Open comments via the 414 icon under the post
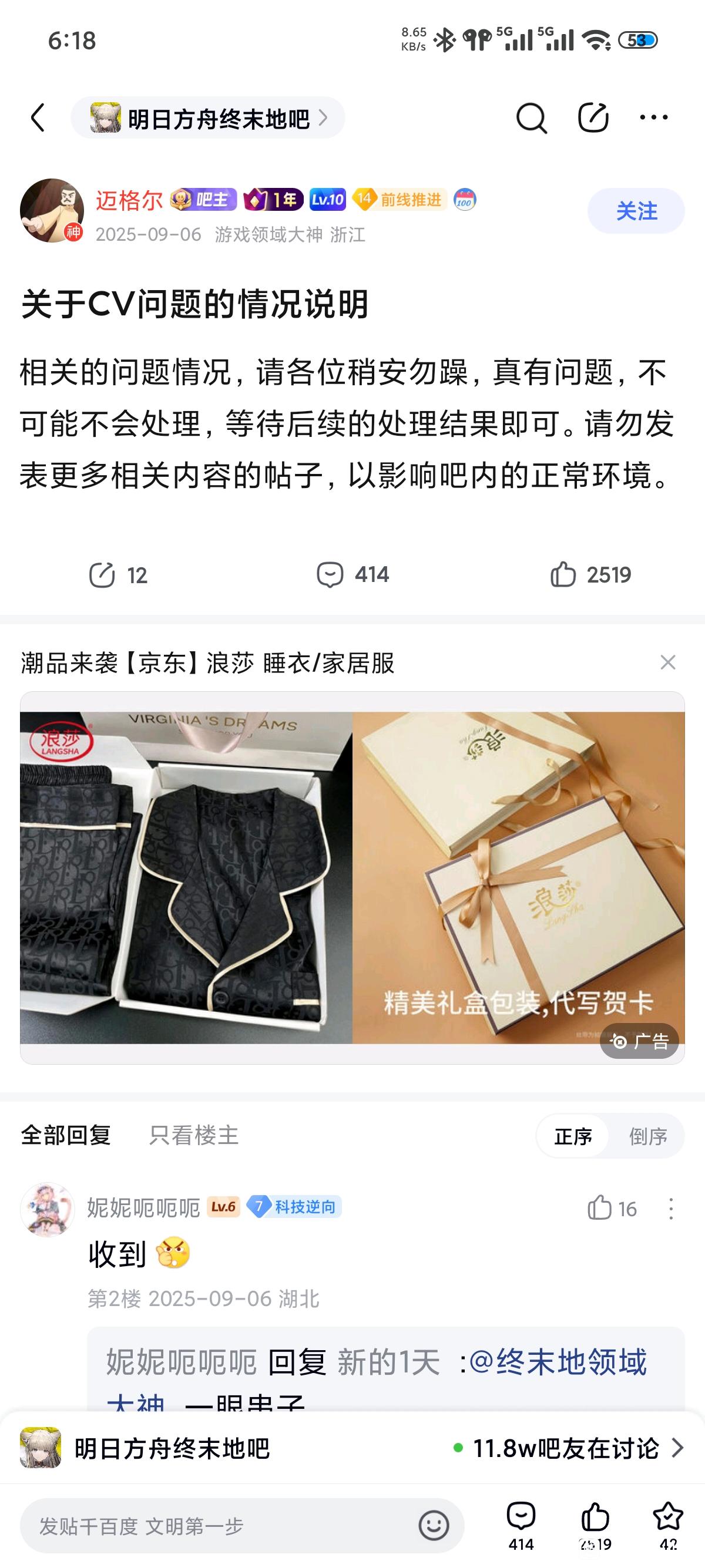This screenshot has height=1568, width=705. coord(352,574)
